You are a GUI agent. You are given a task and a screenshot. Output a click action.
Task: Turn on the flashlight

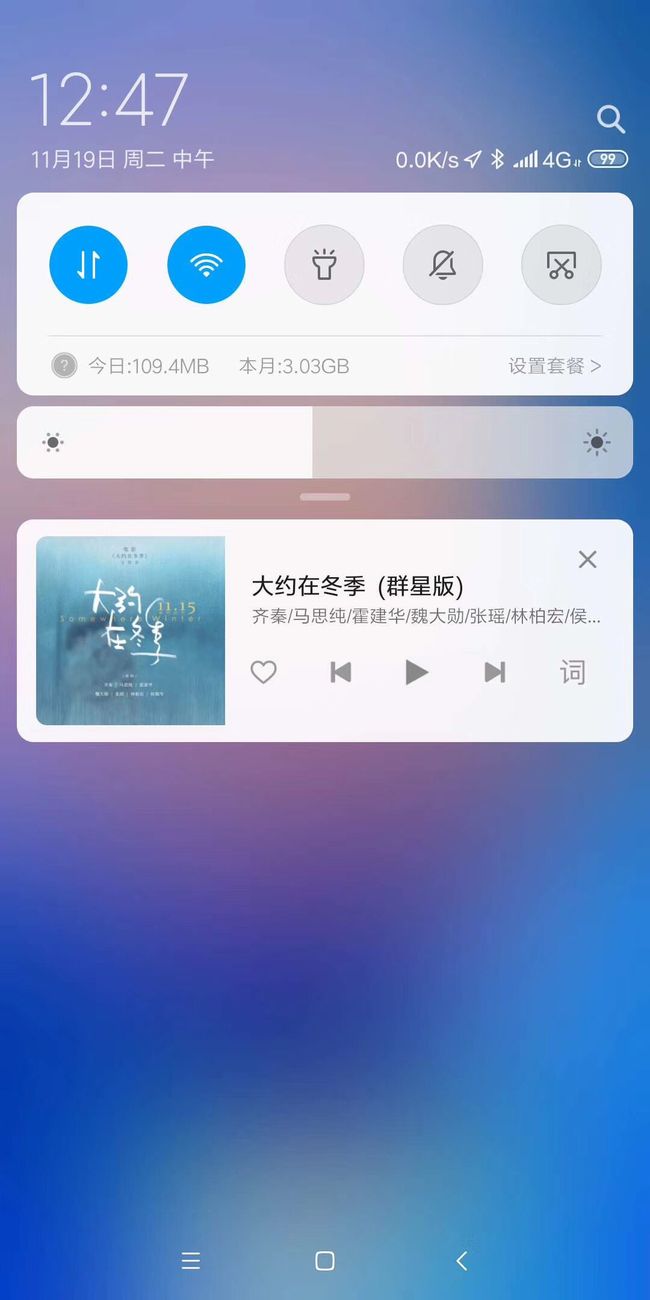click(x=324, y=265)
